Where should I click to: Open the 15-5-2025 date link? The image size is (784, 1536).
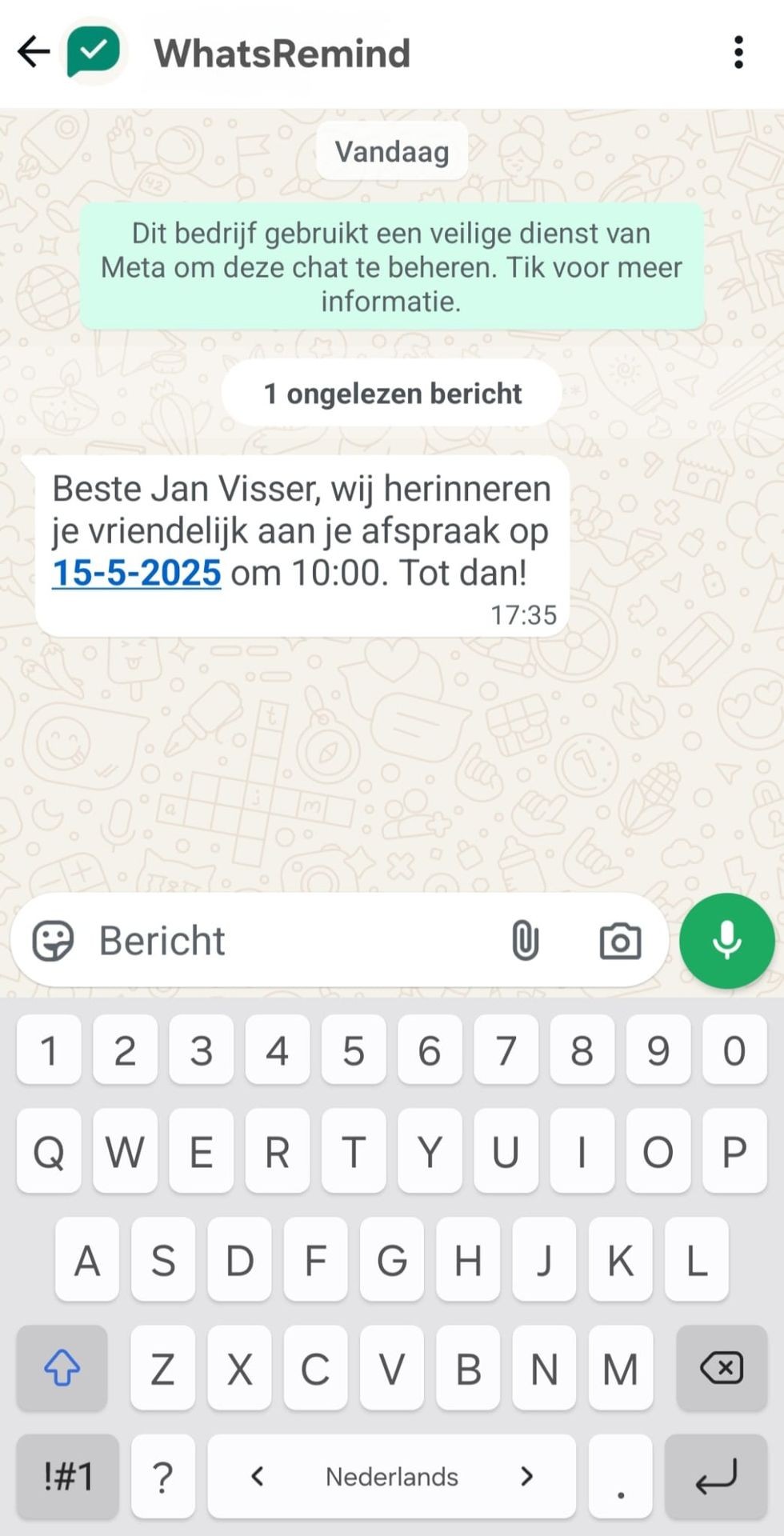(137, 573)
